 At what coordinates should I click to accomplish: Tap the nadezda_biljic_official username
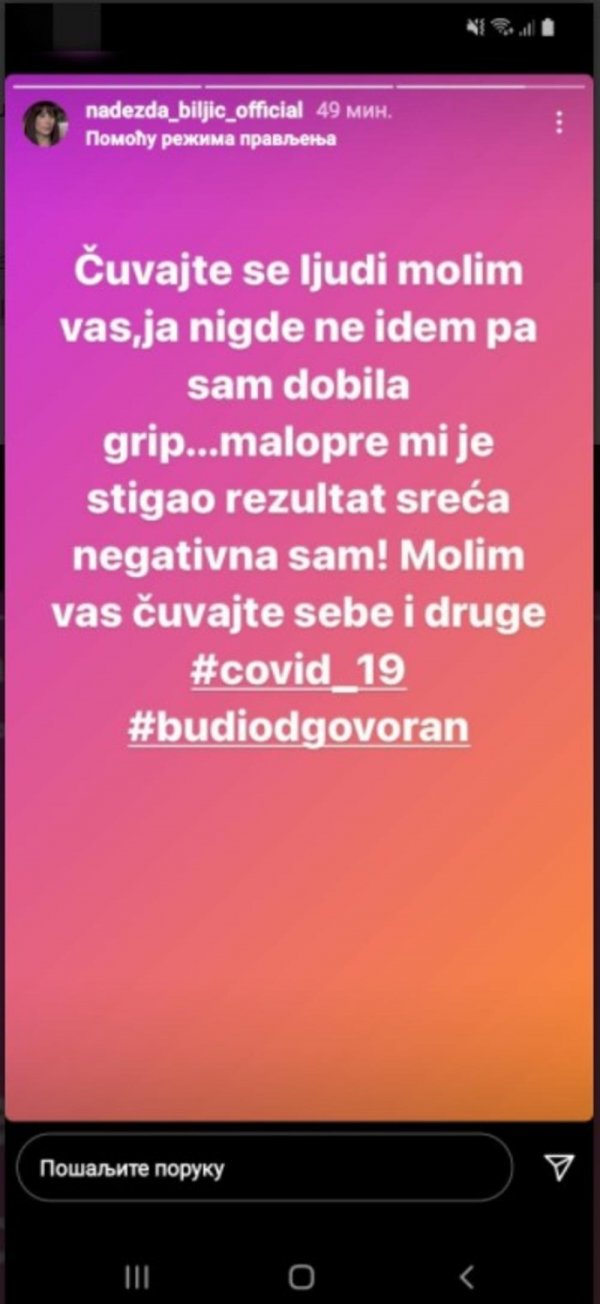coord(194,112)
